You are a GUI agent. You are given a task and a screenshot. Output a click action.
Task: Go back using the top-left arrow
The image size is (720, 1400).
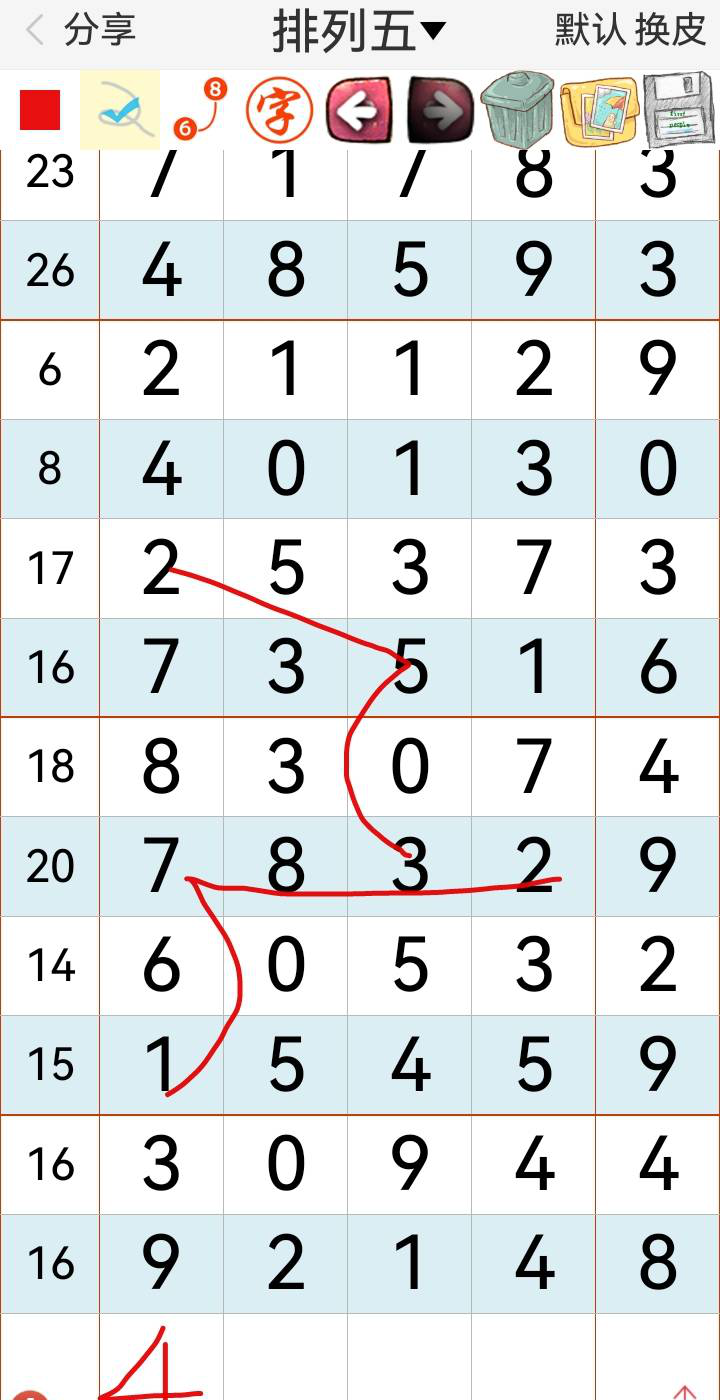[35, 31]
